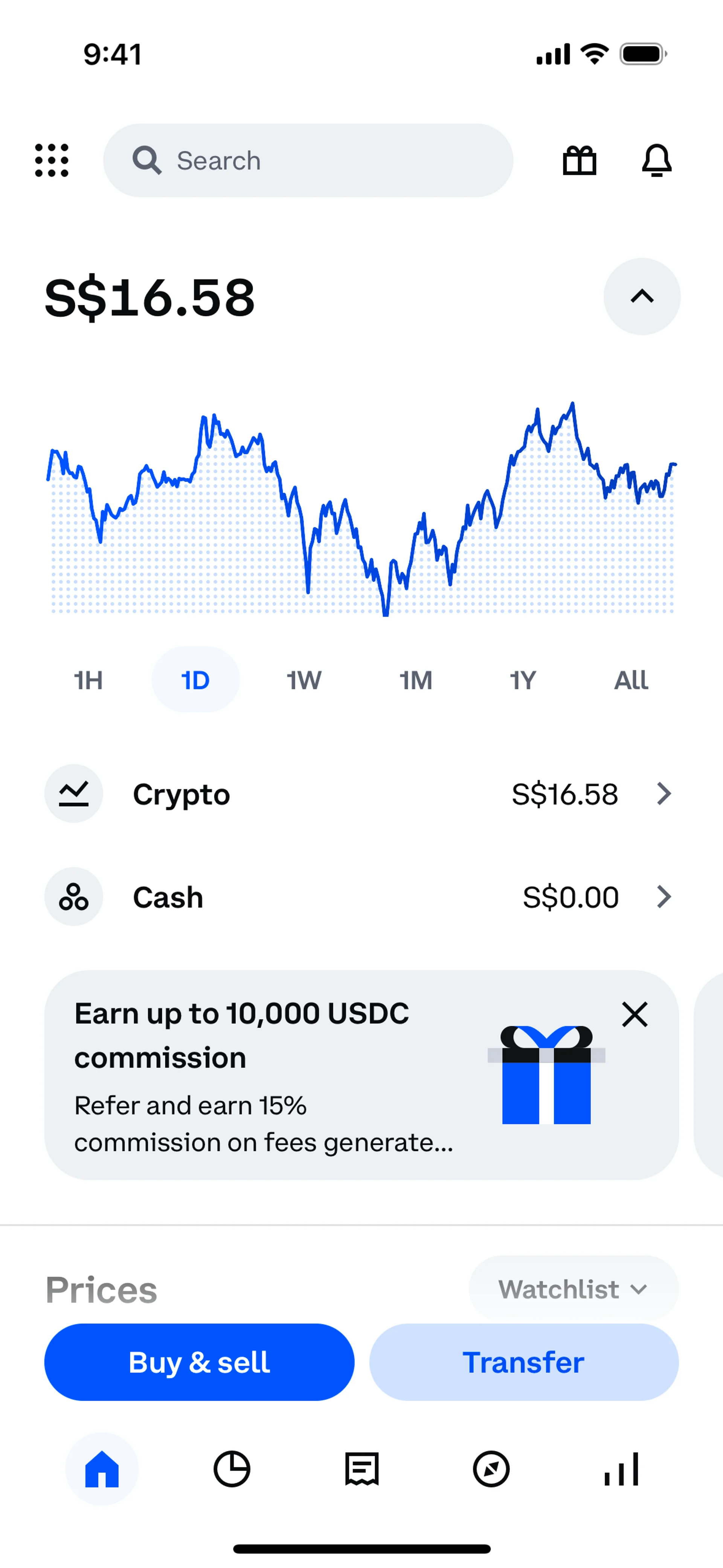Open the Cash balance row

point(361,897)
